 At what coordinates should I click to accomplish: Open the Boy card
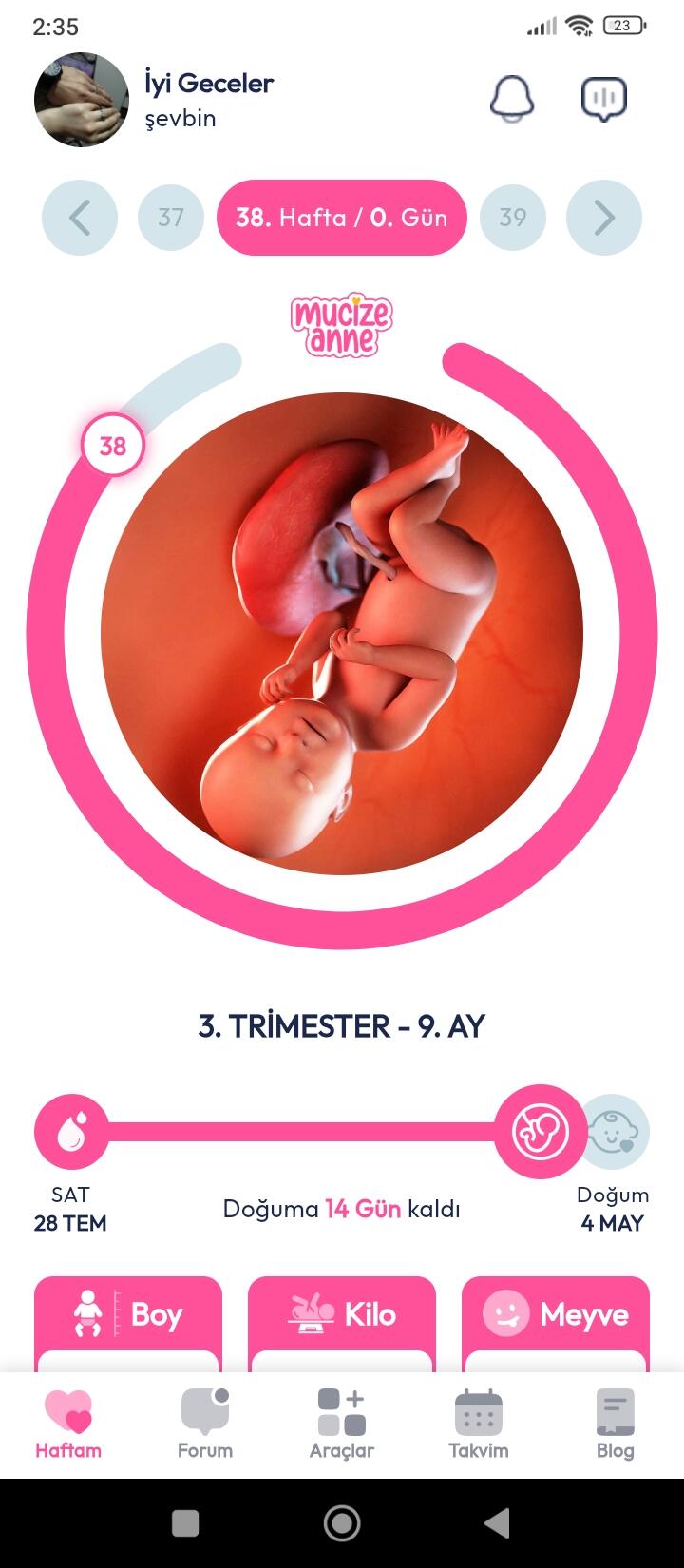[x=128, y=1324]
